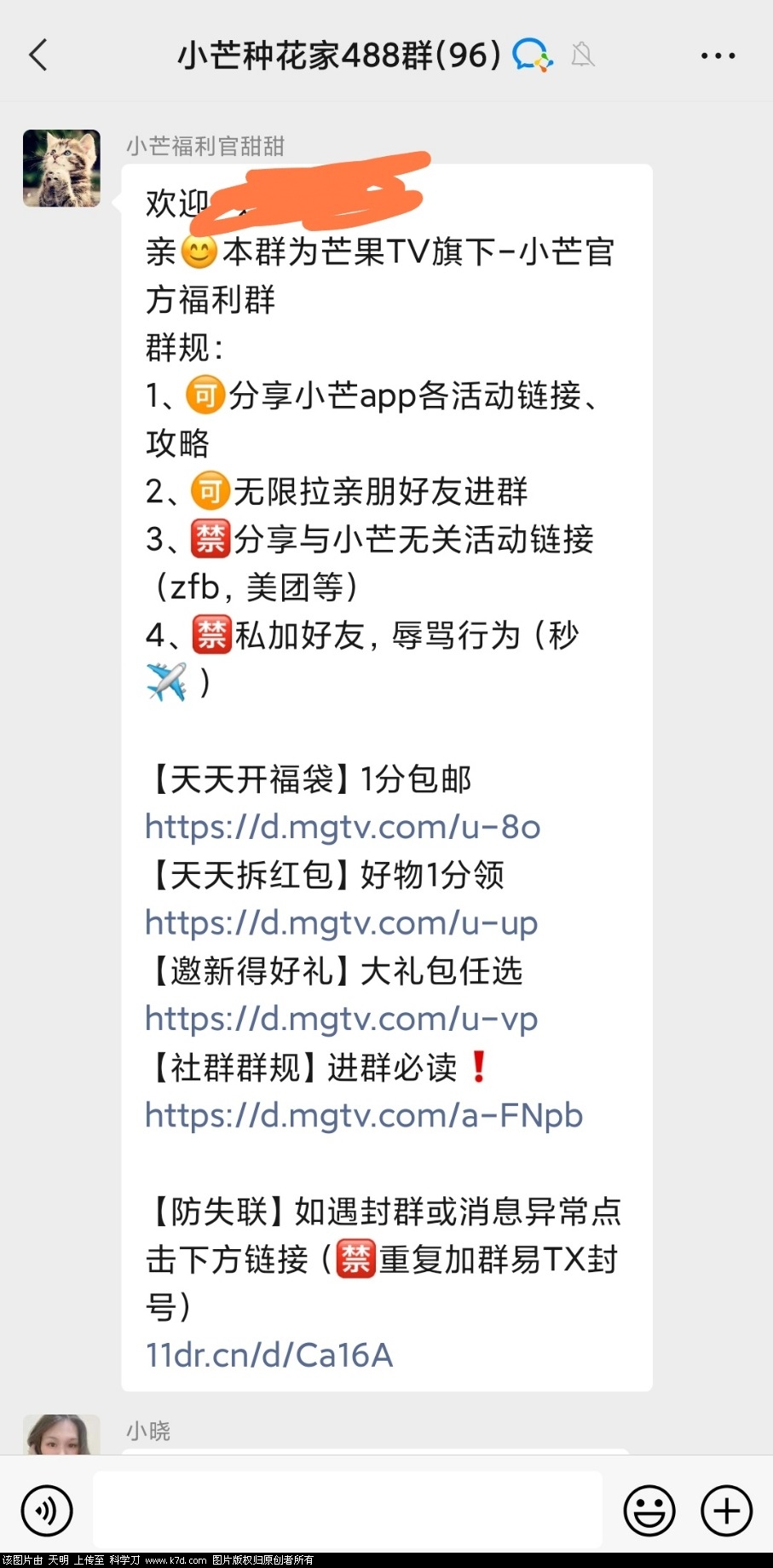Open backup link 11dr.cn/d/Ca16A
The height and width of the screenshot is (1568, 773).
[x=269, y=1355]
